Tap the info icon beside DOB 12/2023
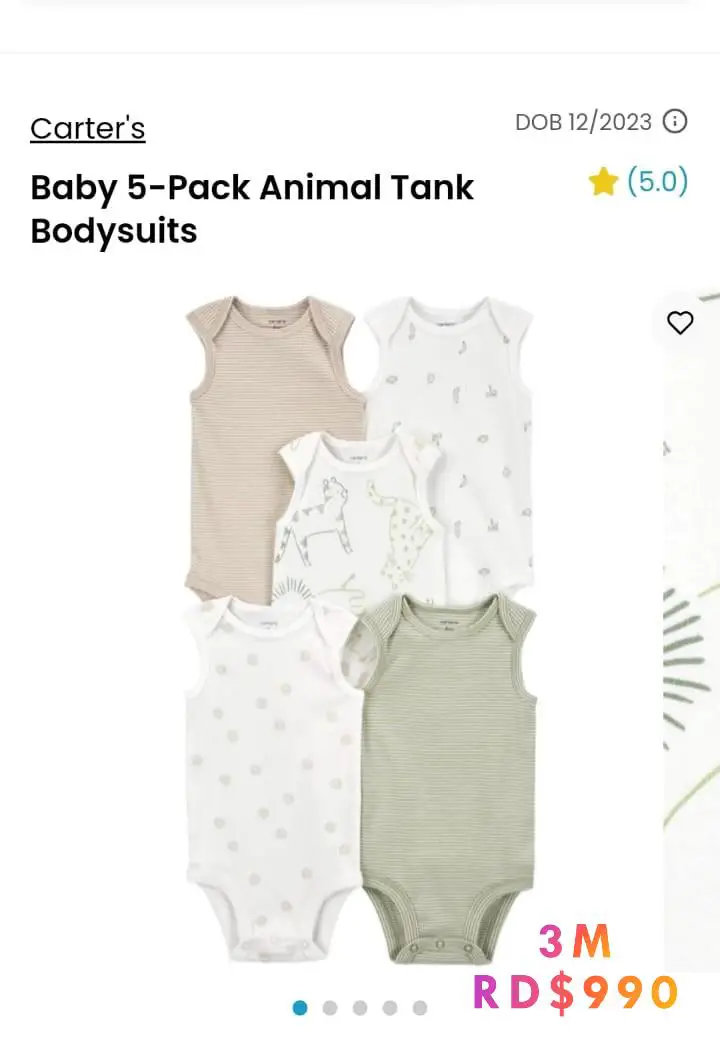The width and height of the screenshot is (720, 1062). click(x=676, y=122)
